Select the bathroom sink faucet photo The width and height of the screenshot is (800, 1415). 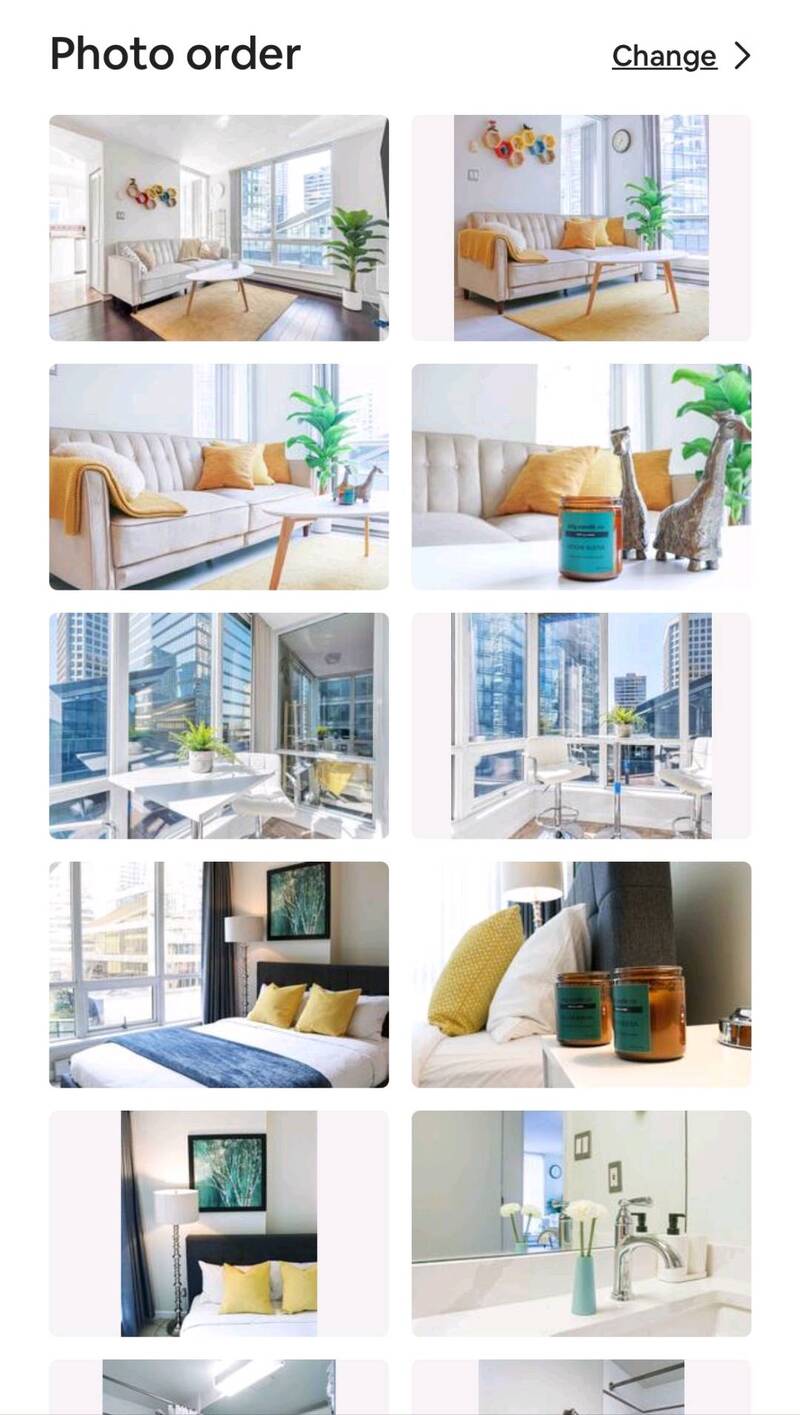(581, 1224)
